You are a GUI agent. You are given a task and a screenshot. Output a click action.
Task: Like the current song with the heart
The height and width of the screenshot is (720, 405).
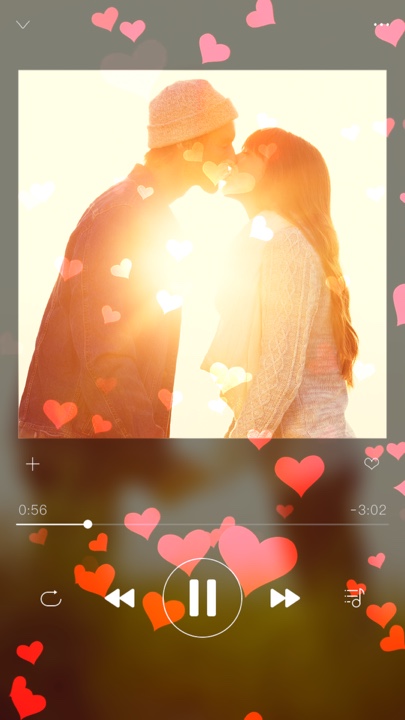pyautogui.click(x=371, y=464)
